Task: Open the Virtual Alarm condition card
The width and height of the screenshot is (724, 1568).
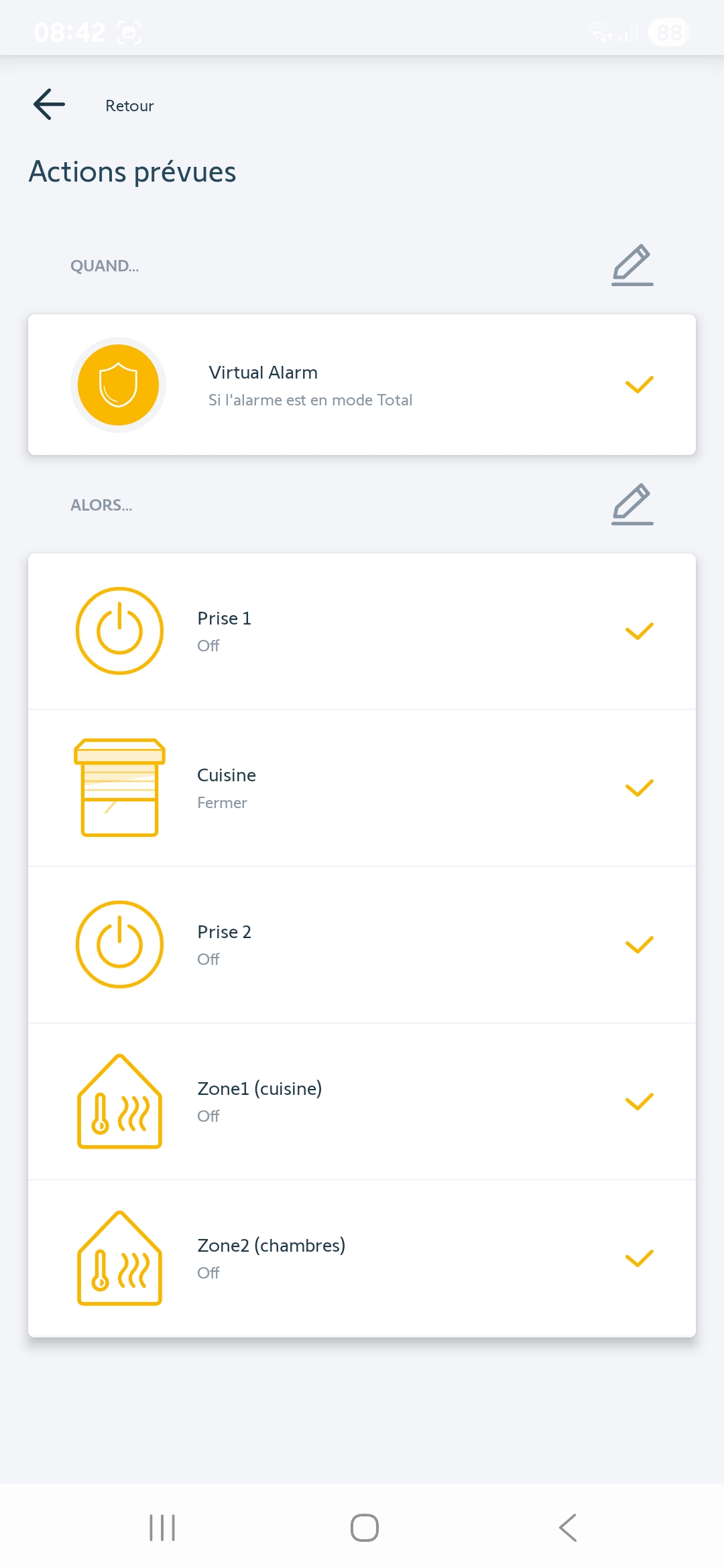Action: [x=362, y=385]
